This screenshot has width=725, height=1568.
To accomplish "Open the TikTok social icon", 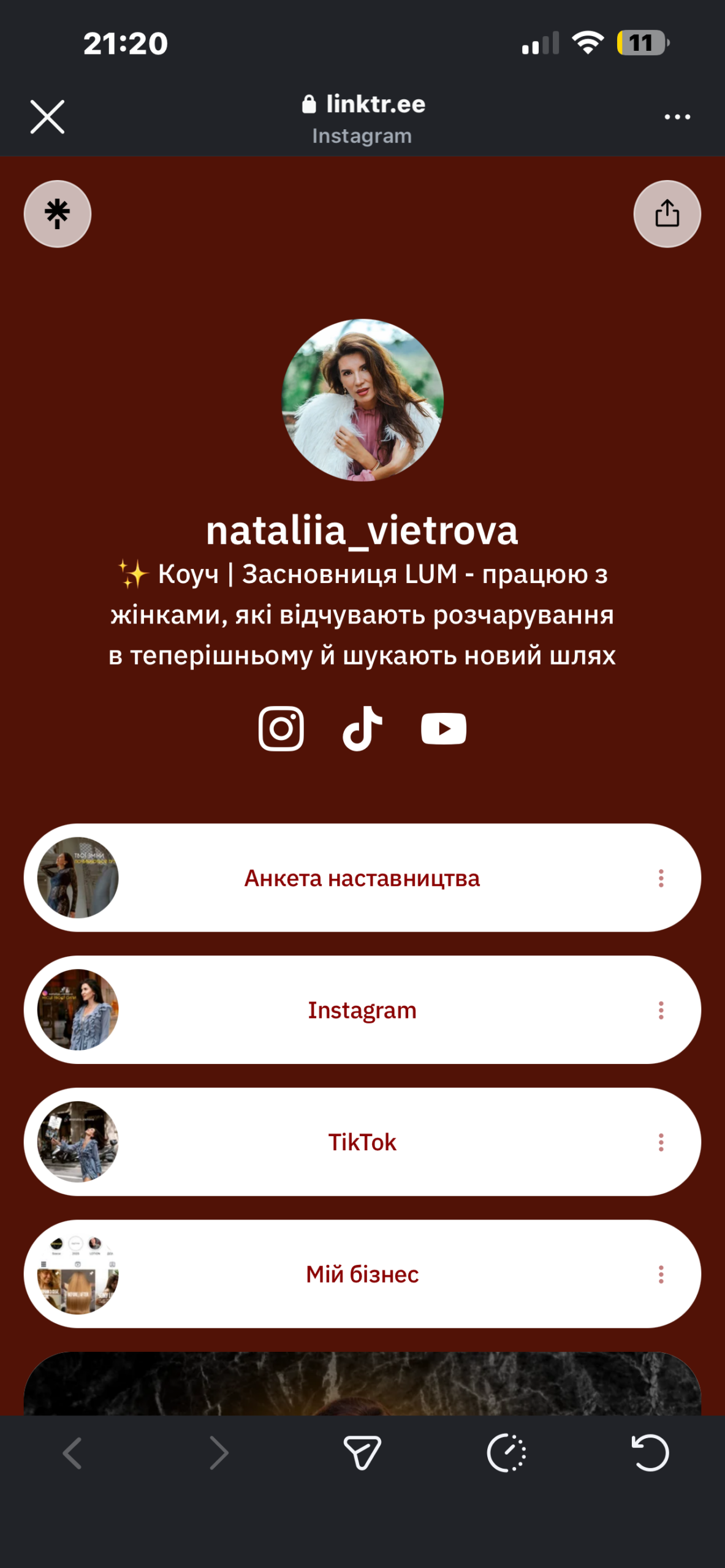I will click(x=362, y=728).
